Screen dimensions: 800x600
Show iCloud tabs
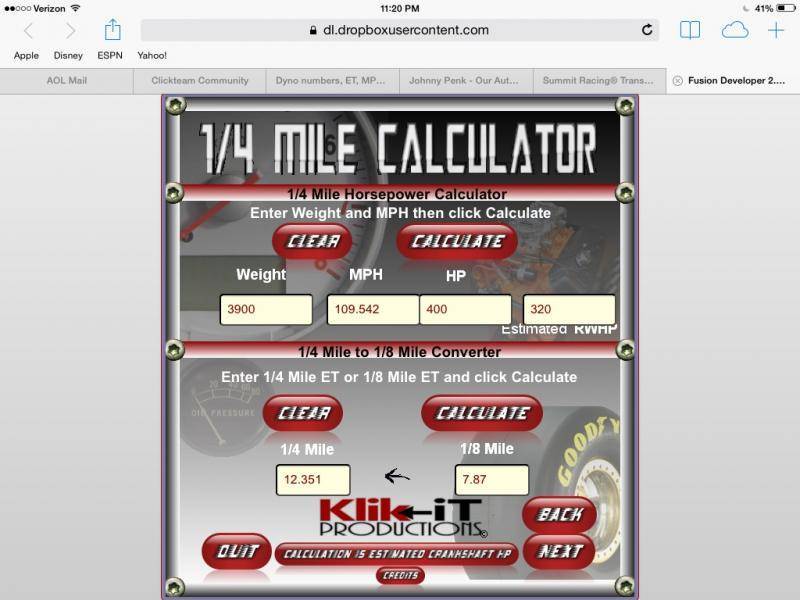735,30
